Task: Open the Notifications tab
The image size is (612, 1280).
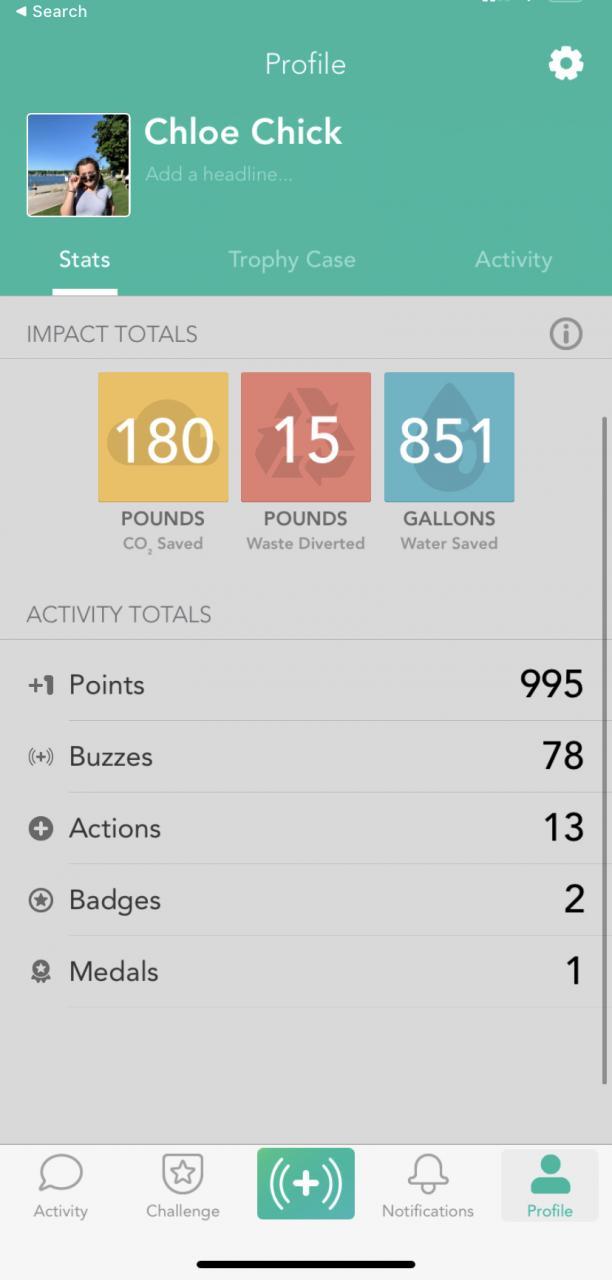Action: (428, 1186)
